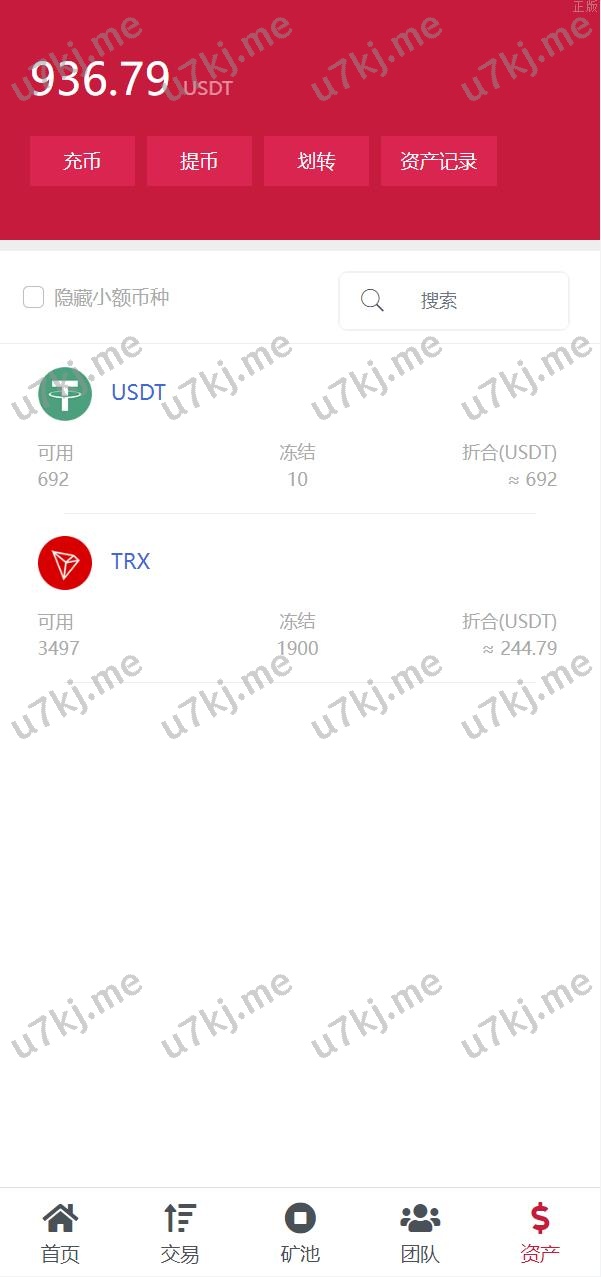Open 提币 to withdraw coins
The height and width of the screenshot is (1277, 601).
pos(199,161)
